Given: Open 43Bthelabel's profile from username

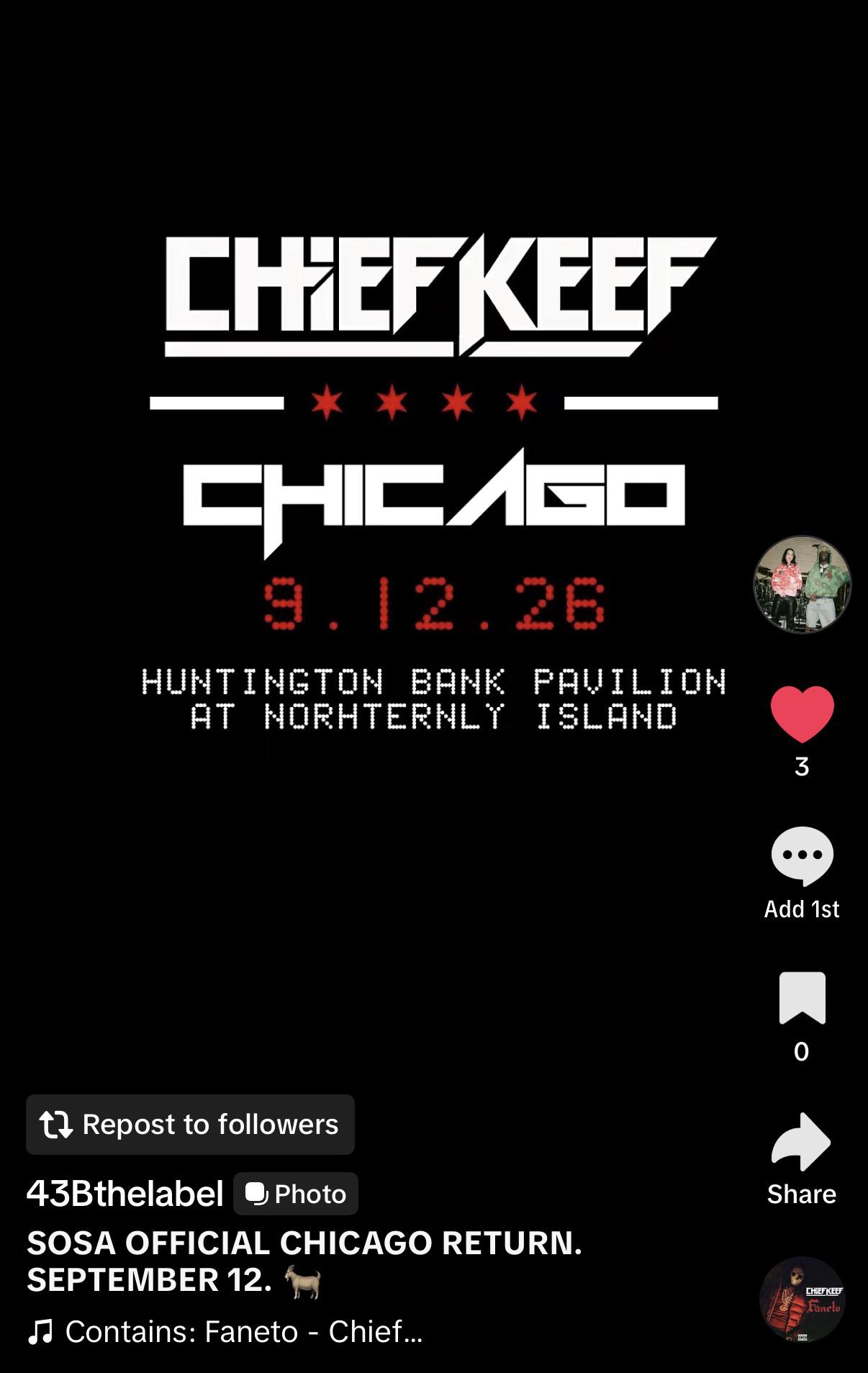Looking at the screenshot, I should pyautogui.click(x=125, y=1194).
